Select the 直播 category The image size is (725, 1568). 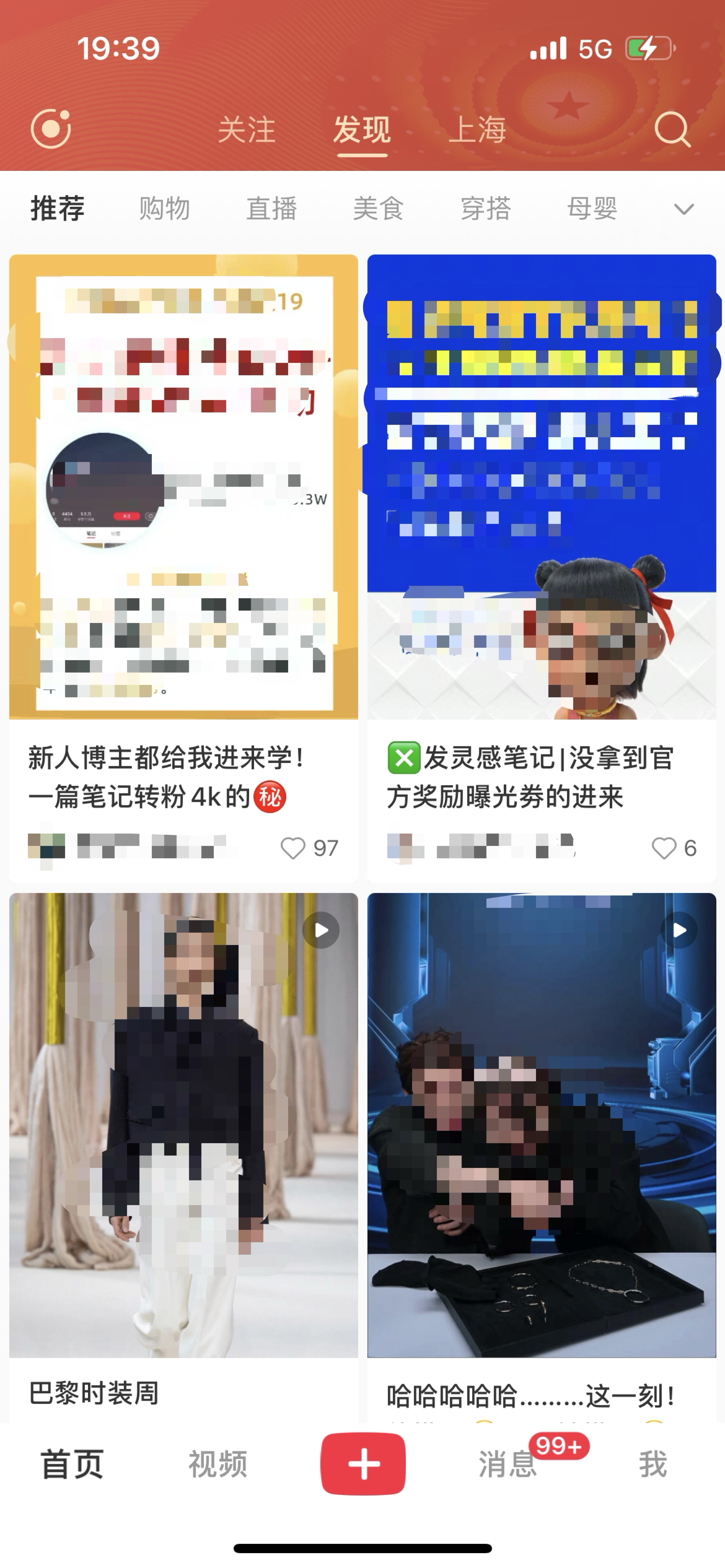(x=271, y=209)
